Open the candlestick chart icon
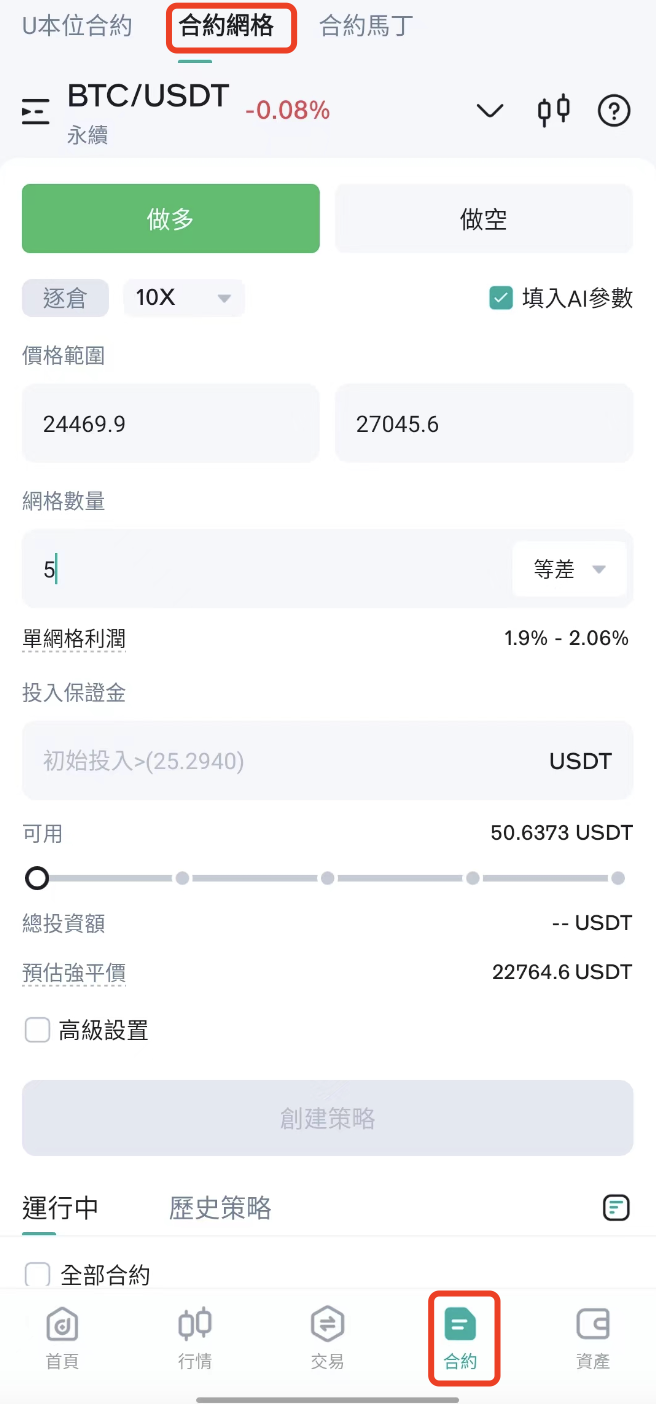The image size is (656, 1404). click(554, 110)
